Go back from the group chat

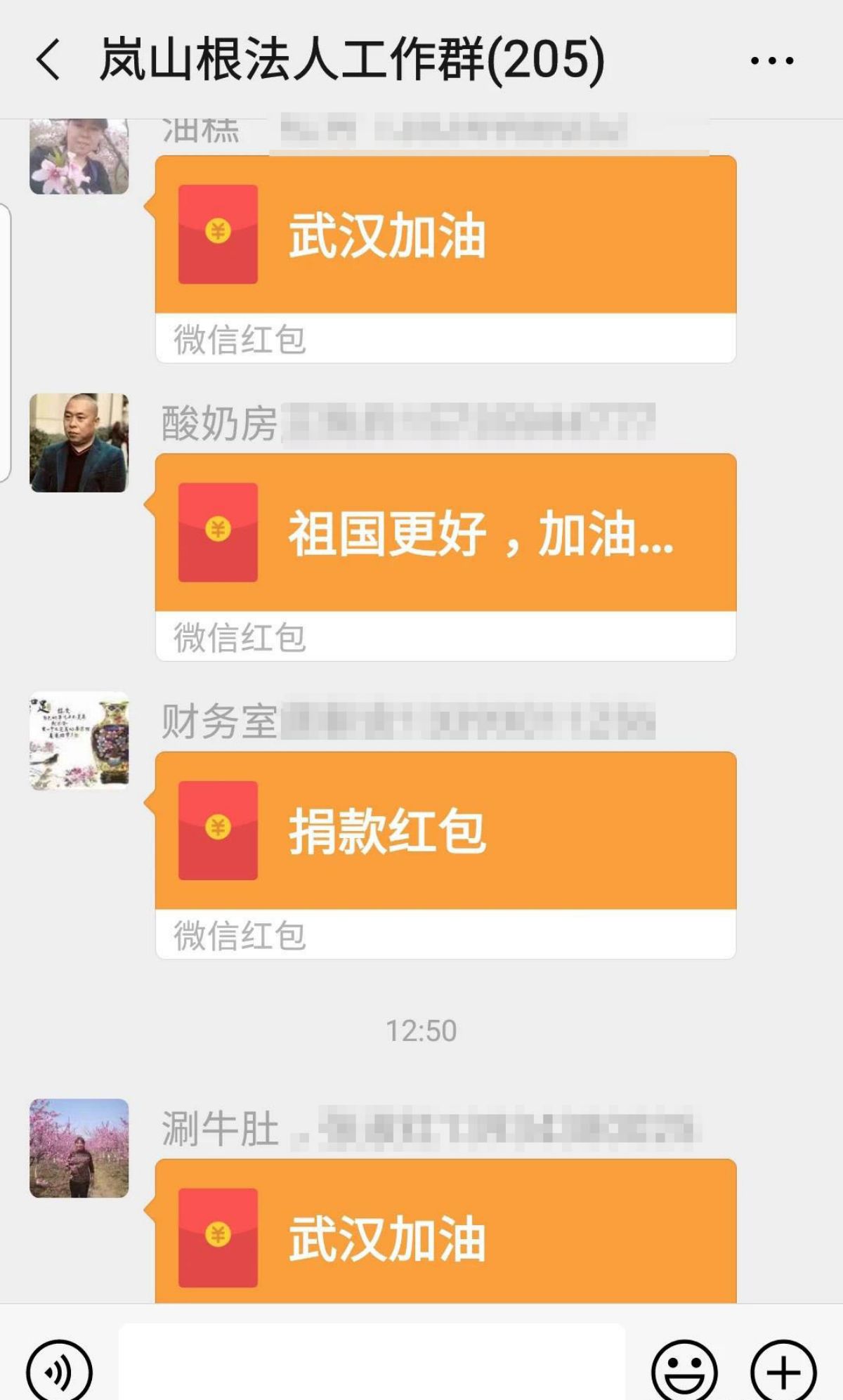[48, 60]
